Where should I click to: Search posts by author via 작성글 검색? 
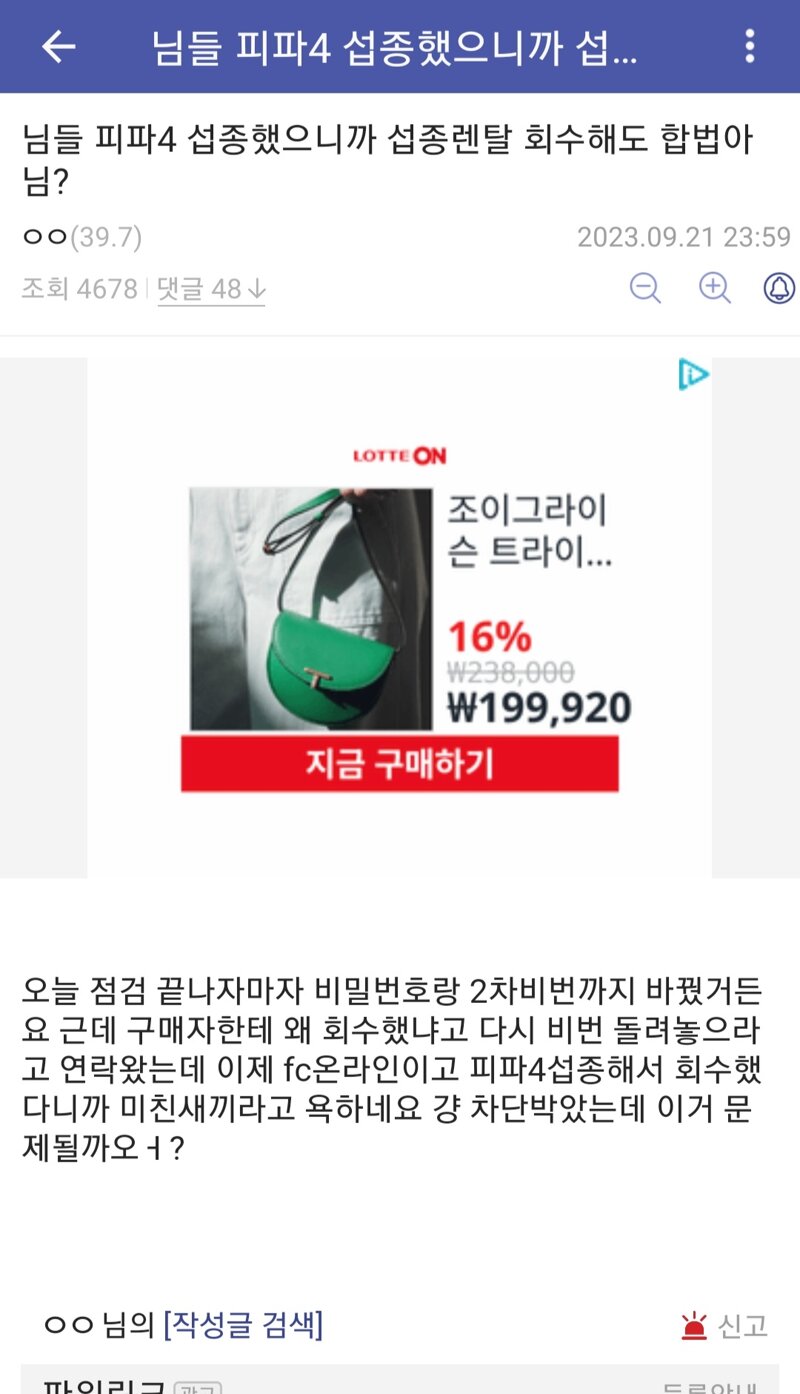[243, 1326]
